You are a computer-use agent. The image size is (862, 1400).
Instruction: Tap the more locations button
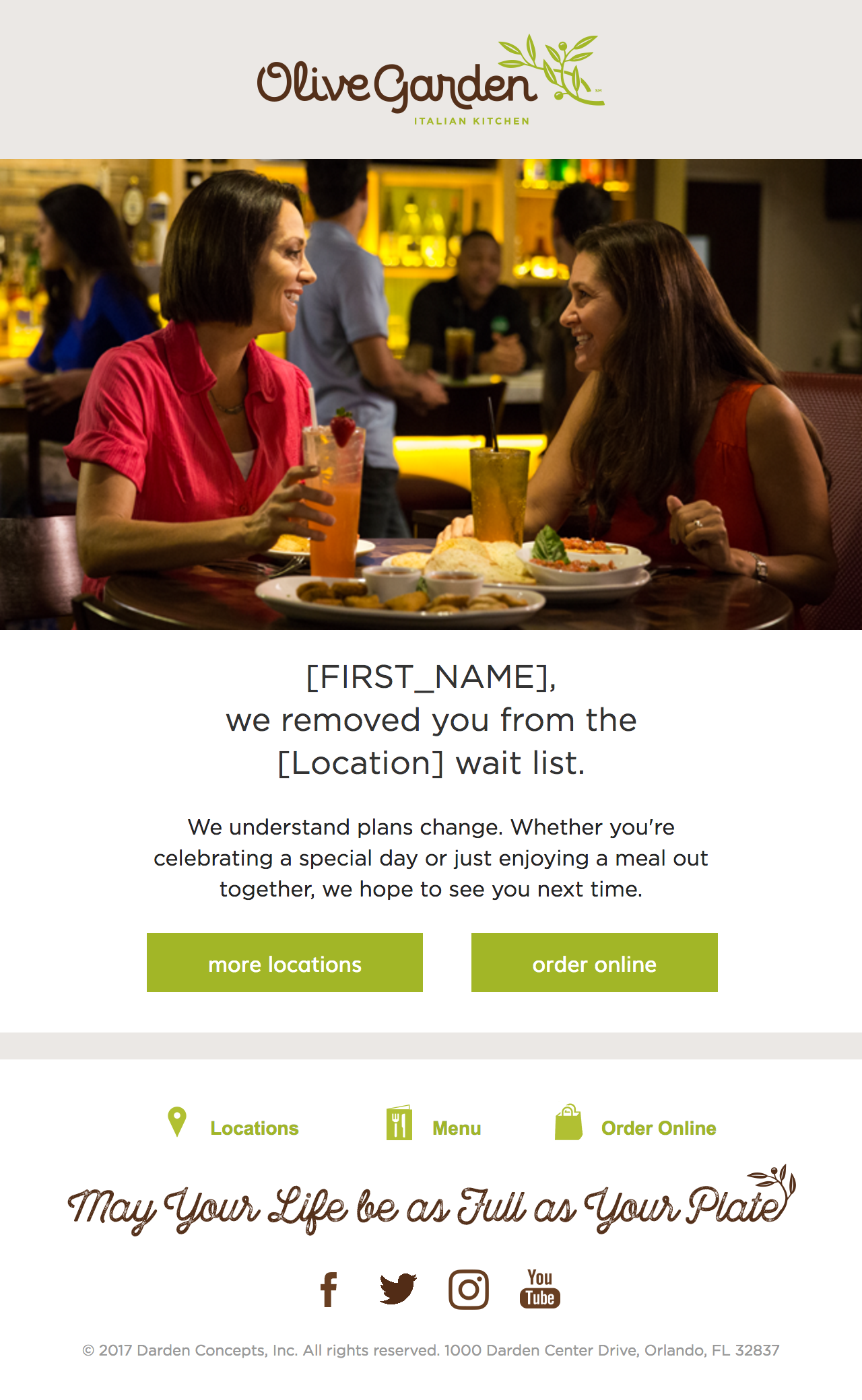(285, 963)
